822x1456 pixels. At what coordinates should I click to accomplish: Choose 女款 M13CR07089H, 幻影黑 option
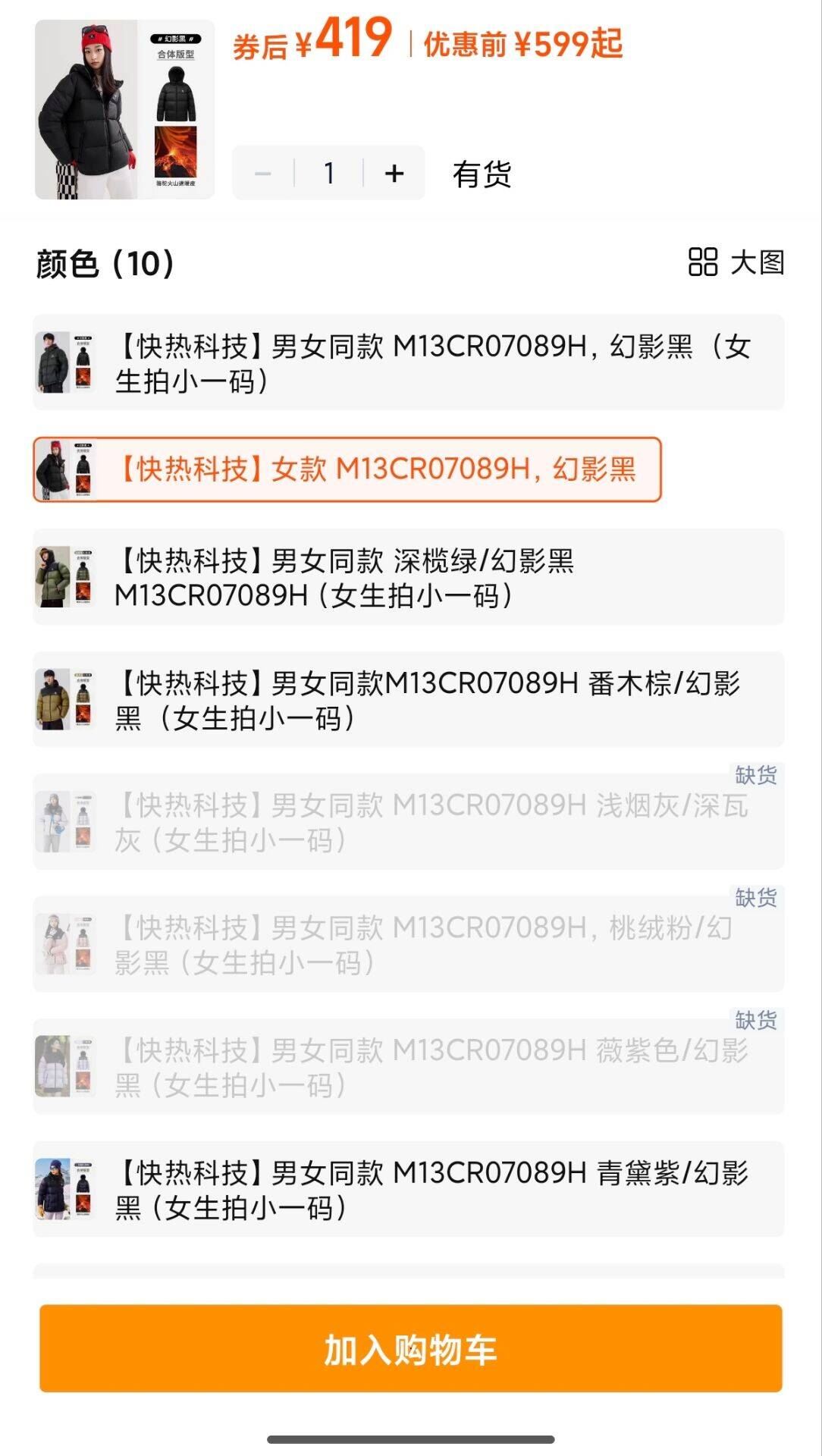[x=347, y=469]
